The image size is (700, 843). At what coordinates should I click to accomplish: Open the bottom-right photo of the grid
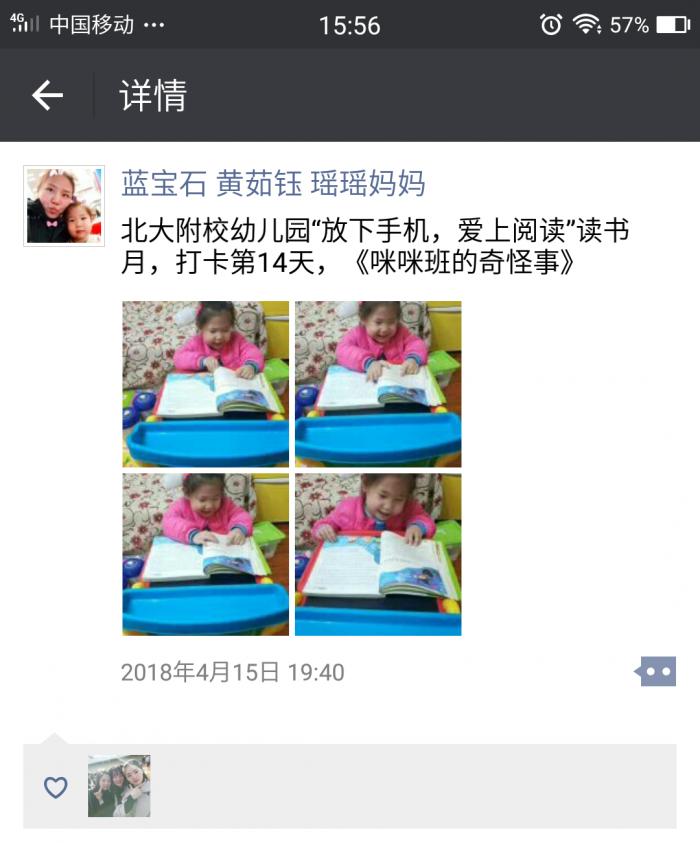[x=378, y=555]
